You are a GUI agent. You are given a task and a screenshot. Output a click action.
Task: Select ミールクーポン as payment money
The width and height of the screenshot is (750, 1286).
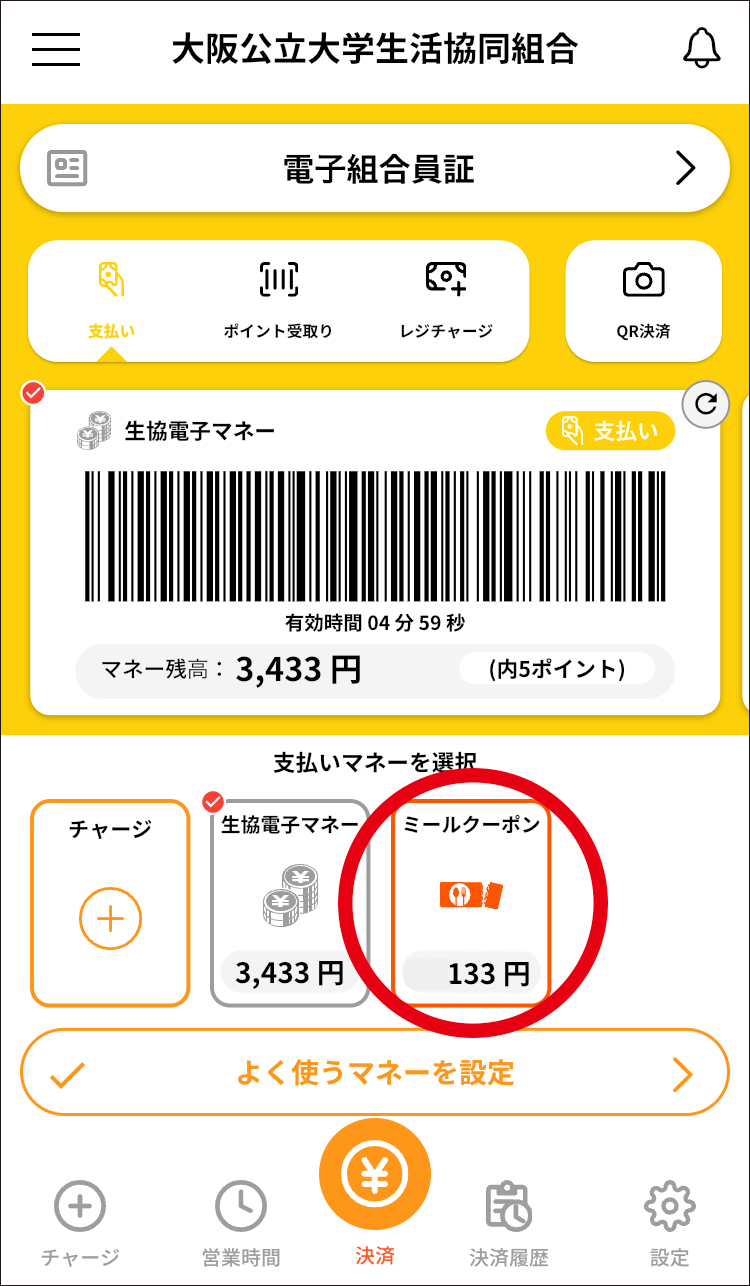pyautogui.click(x=471, y=902)
